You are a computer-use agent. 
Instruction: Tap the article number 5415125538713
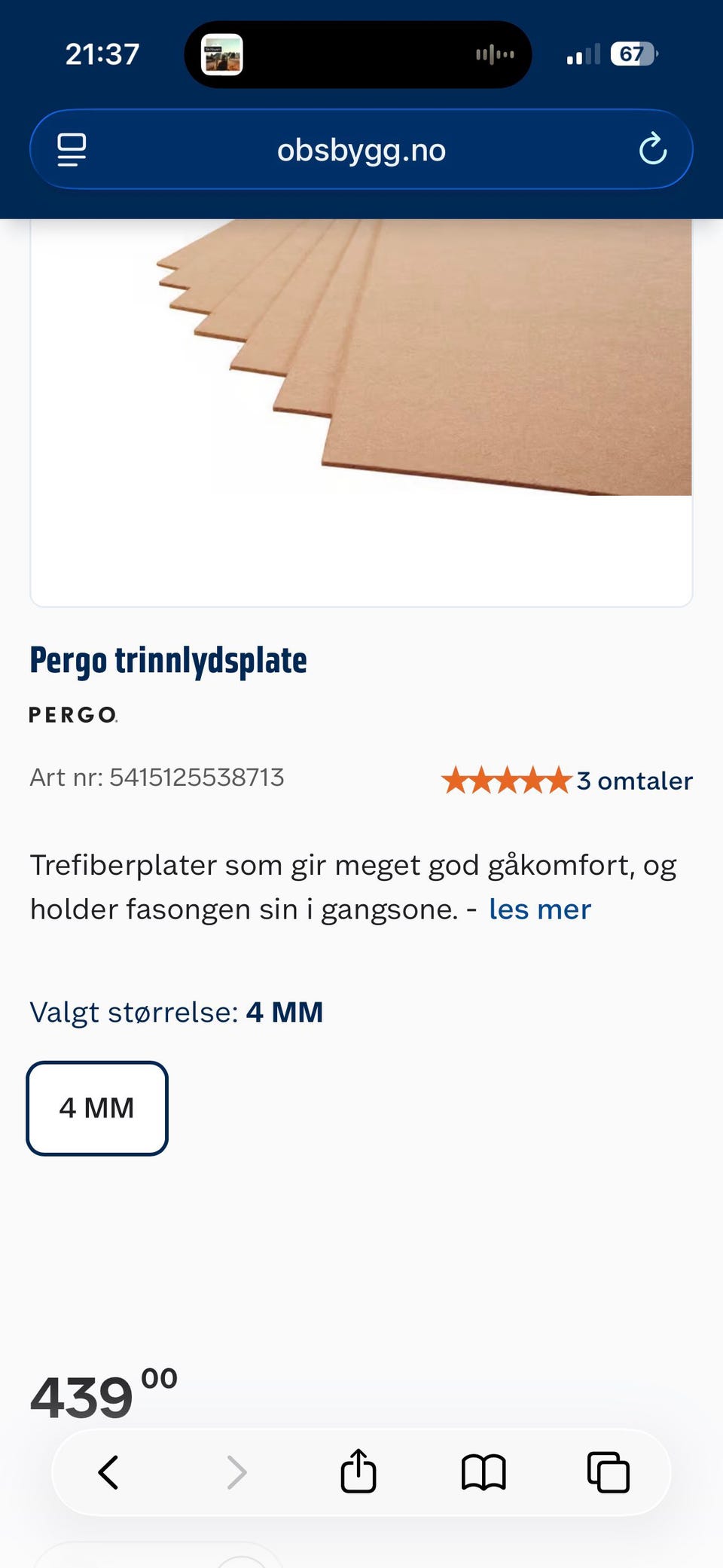pyautogui.click(x=157, y=777)
